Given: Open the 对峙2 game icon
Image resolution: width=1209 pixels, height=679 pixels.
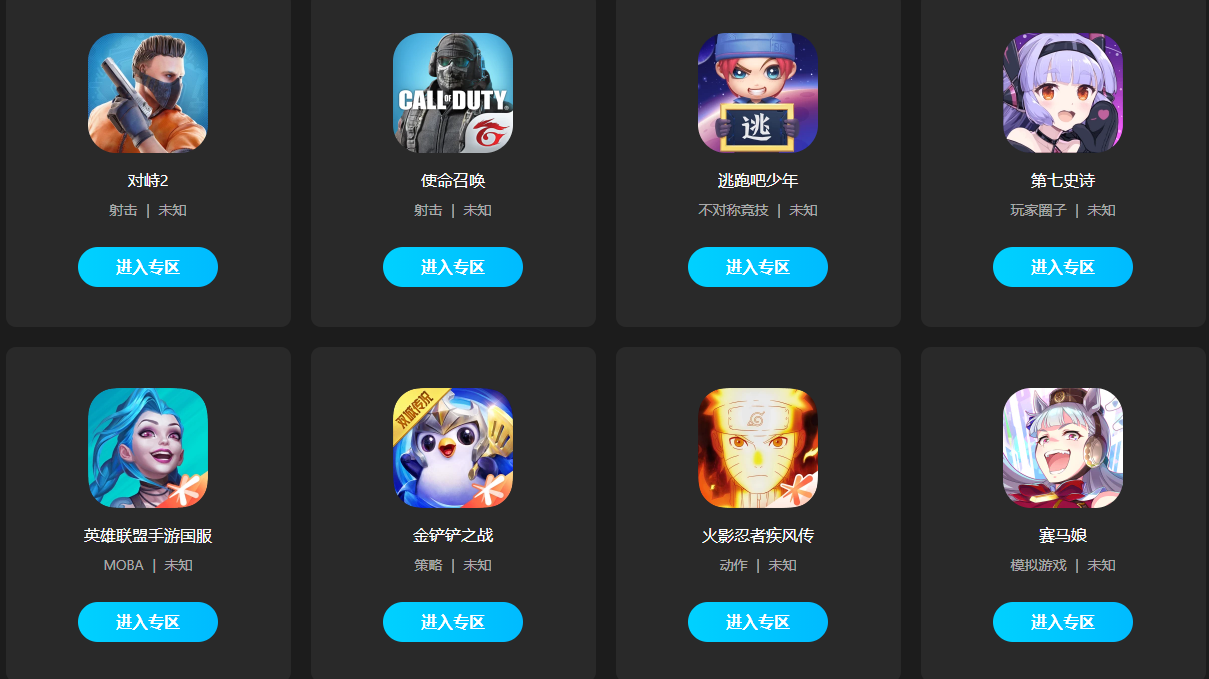Looking at the screenshot, I should 148,93.
